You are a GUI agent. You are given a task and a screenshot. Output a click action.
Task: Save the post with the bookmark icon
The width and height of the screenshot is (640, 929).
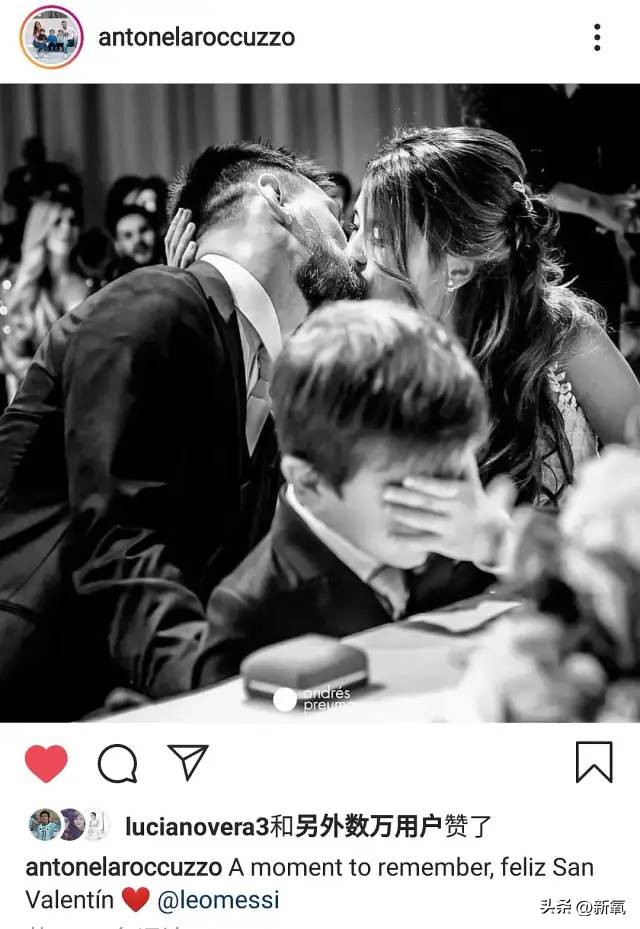pos(594,762)
